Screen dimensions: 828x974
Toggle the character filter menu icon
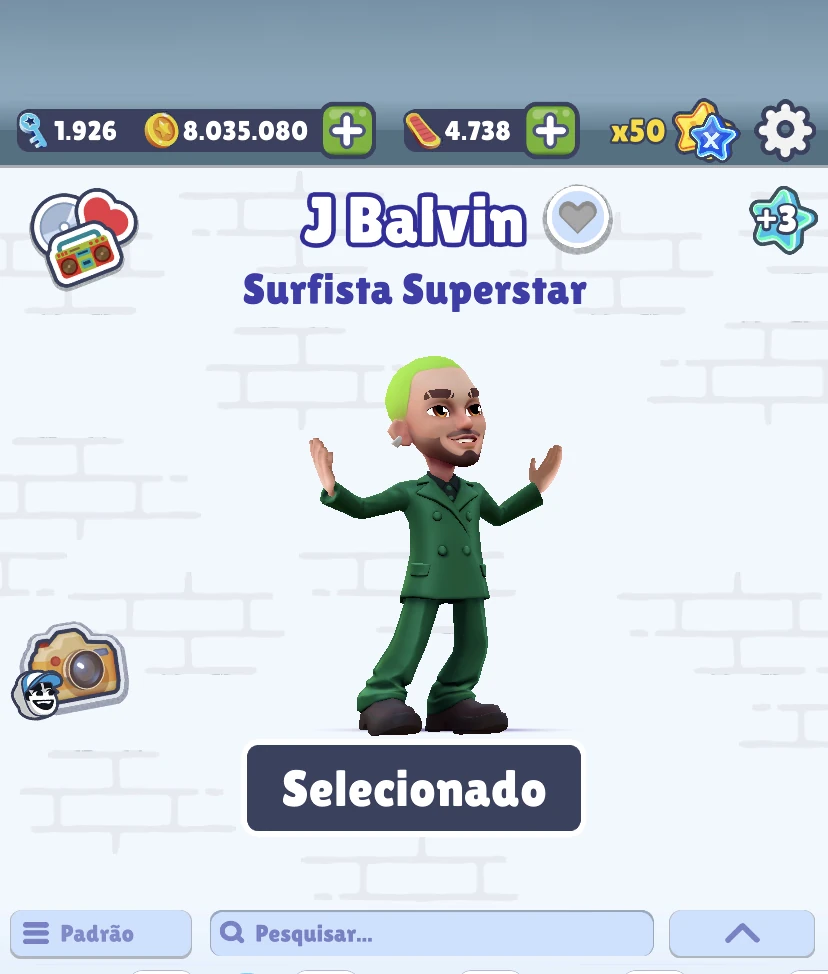(x=36, y=933)
